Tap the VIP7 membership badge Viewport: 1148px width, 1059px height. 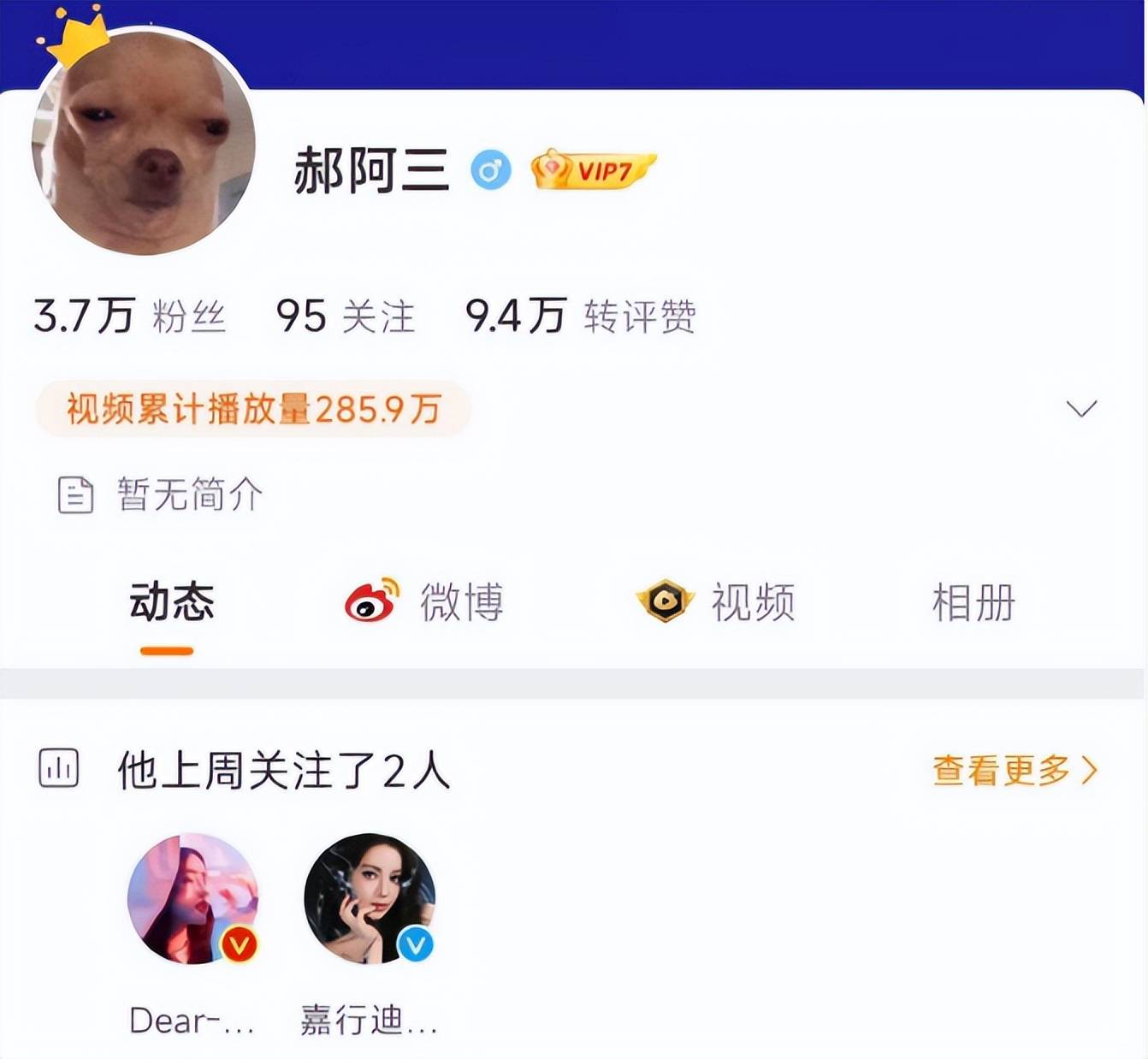click(x=593, y=170)
